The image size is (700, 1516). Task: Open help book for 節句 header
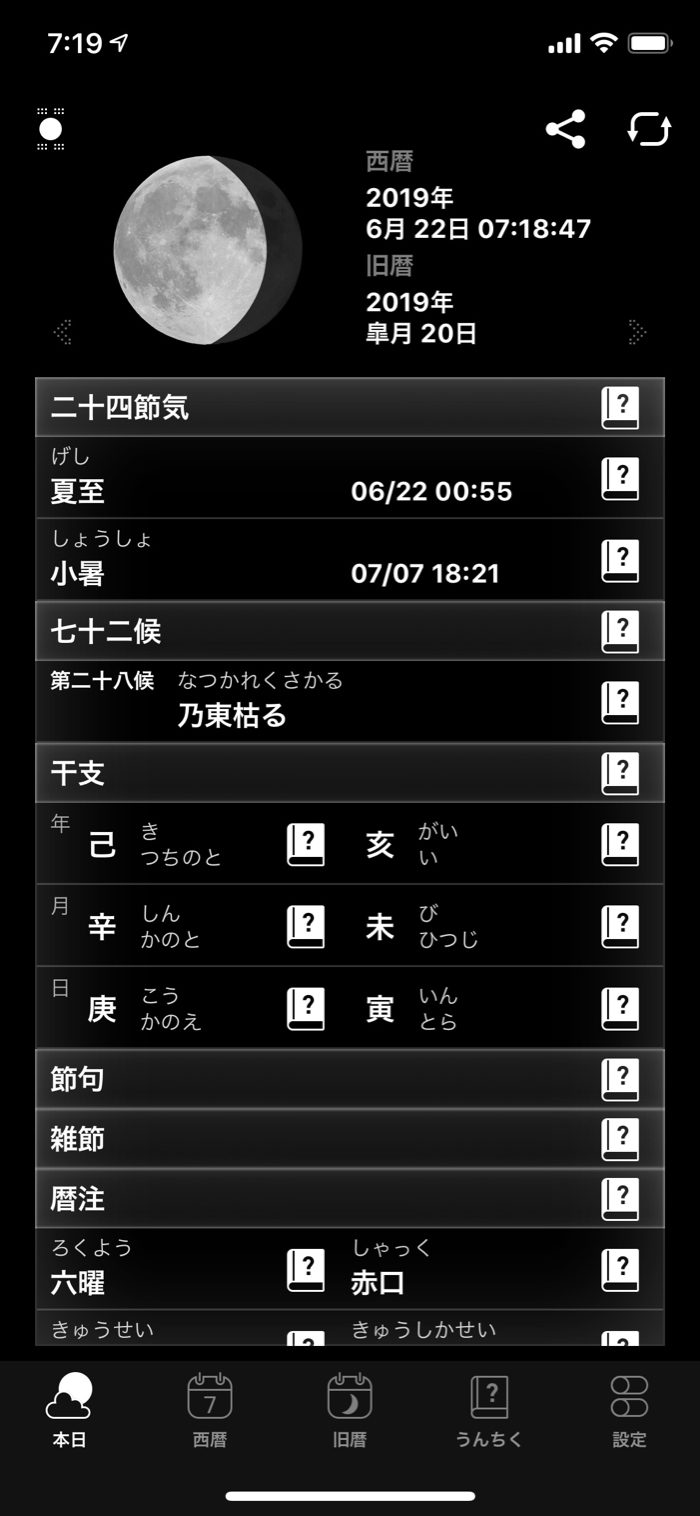620,1080
